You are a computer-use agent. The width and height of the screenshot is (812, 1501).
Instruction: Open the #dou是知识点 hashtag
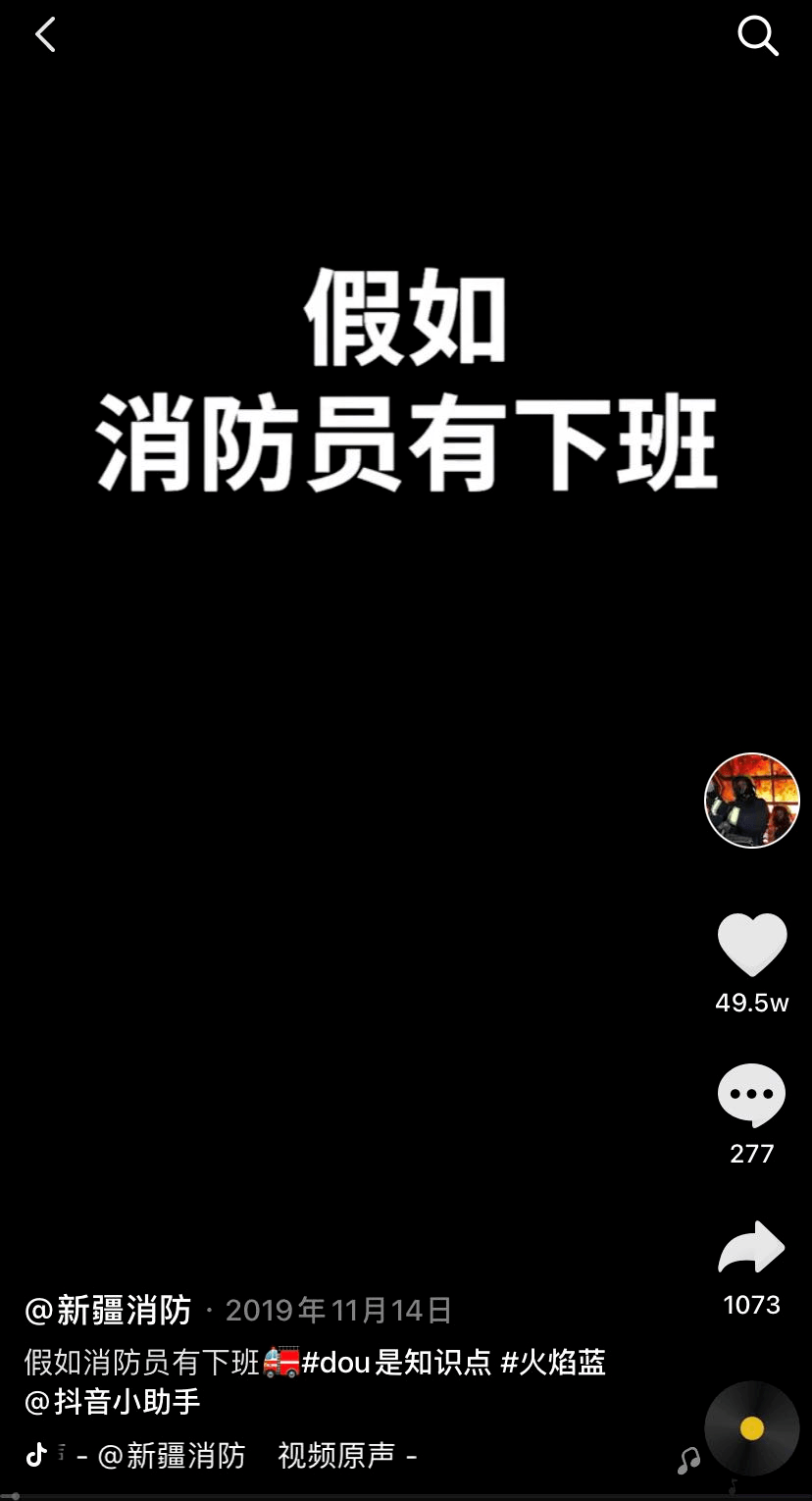pyautogui.click(x=396, y=1362)
